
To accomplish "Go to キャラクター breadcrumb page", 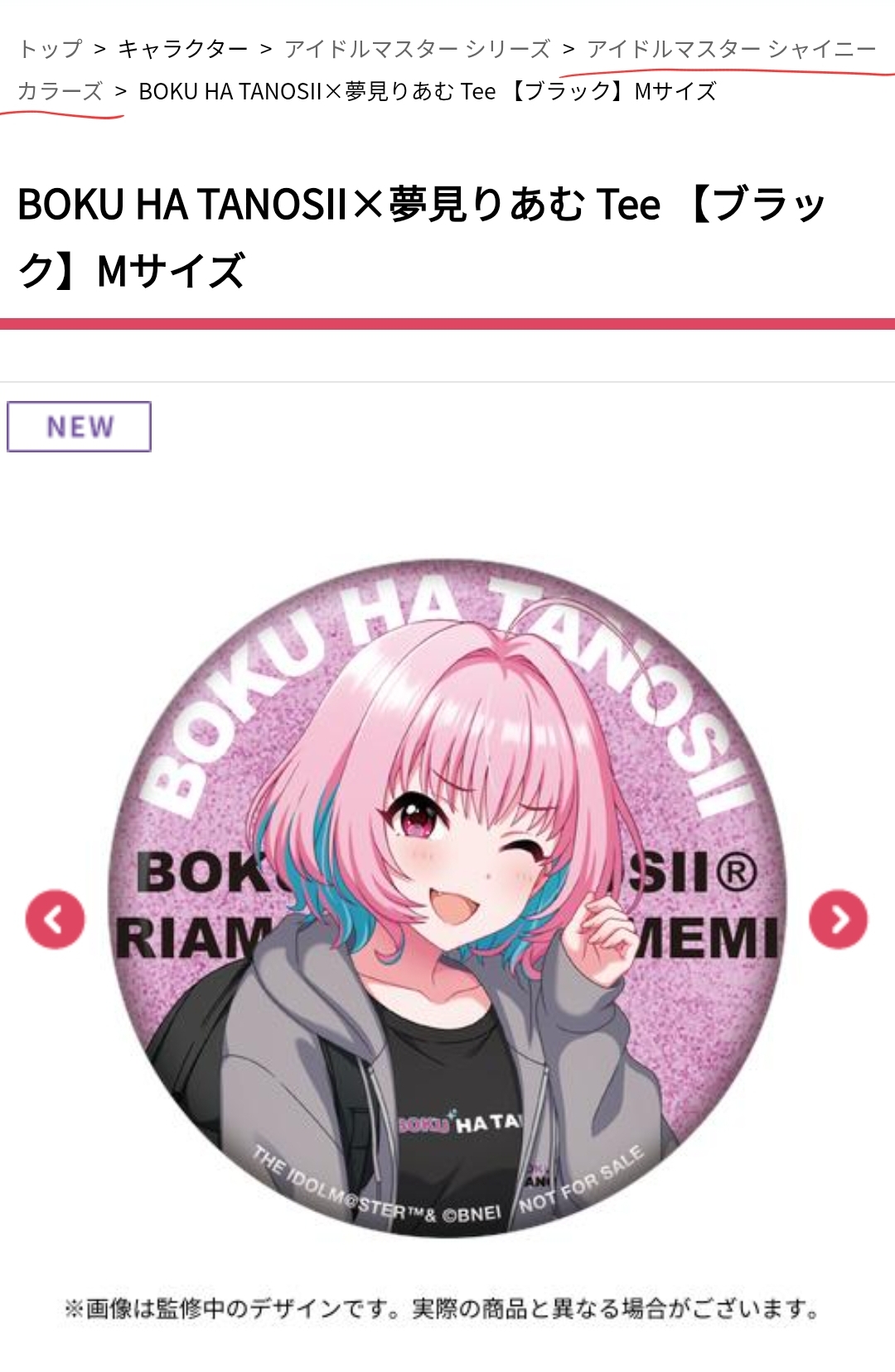I will point(183,49).
